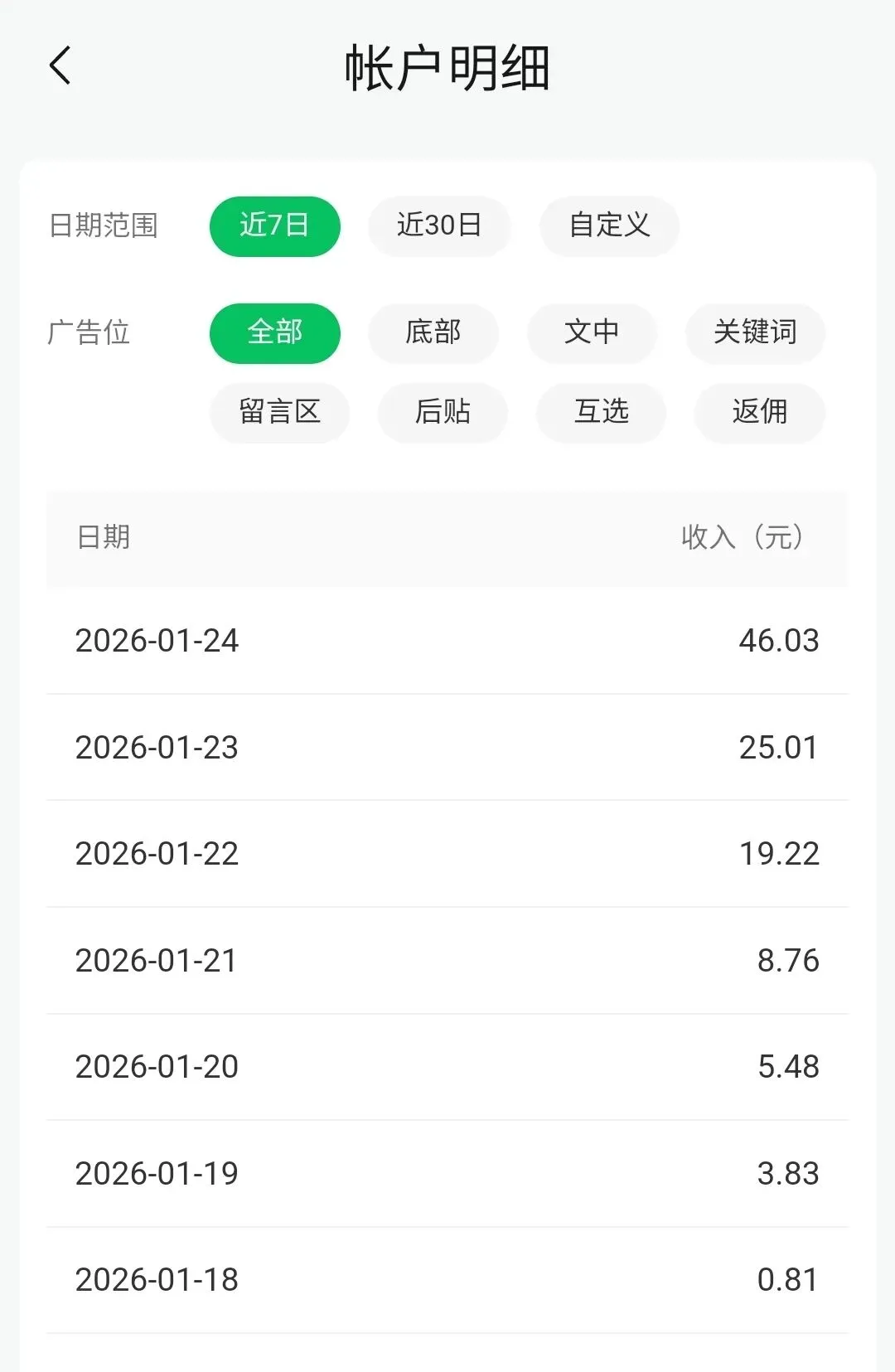Image resolution: width=895 pixels, height=1372 pixels.
Task: Filter by 关键词 ad position
Action: click(755, 332)
